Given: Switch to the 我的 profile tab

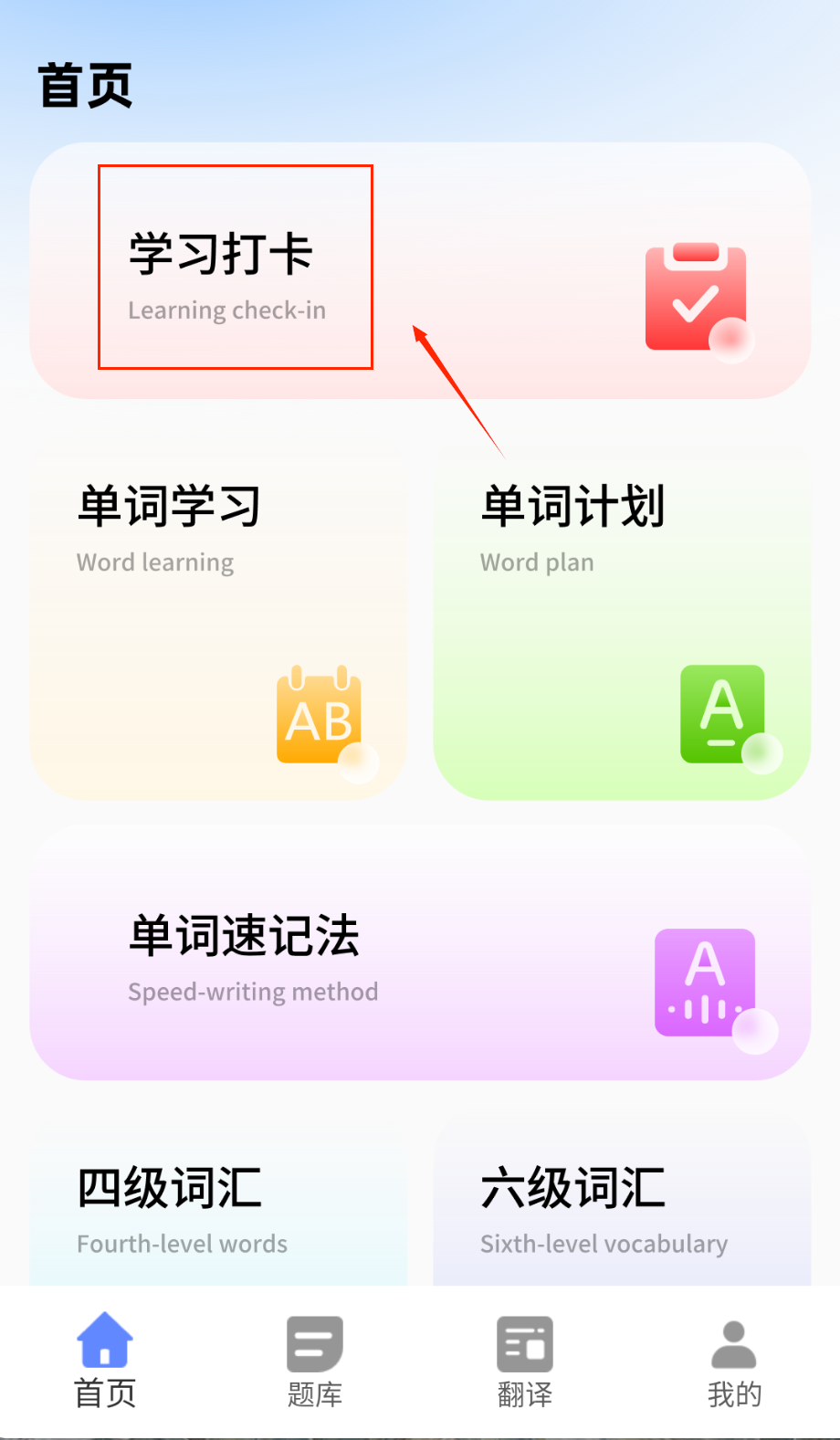Looking at the screenshot, I should click(x=734, y=1361).
